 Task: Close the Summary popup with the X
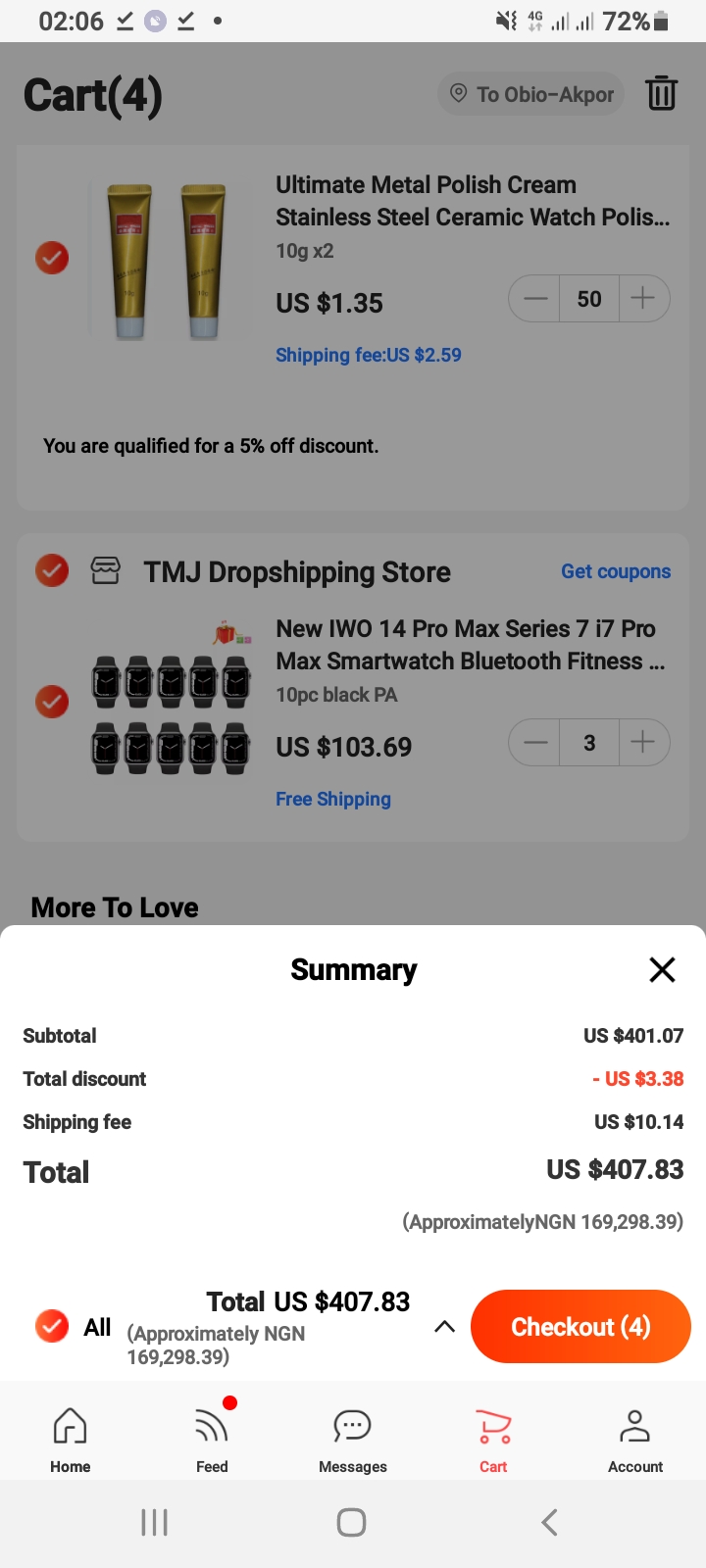[662, 969]
